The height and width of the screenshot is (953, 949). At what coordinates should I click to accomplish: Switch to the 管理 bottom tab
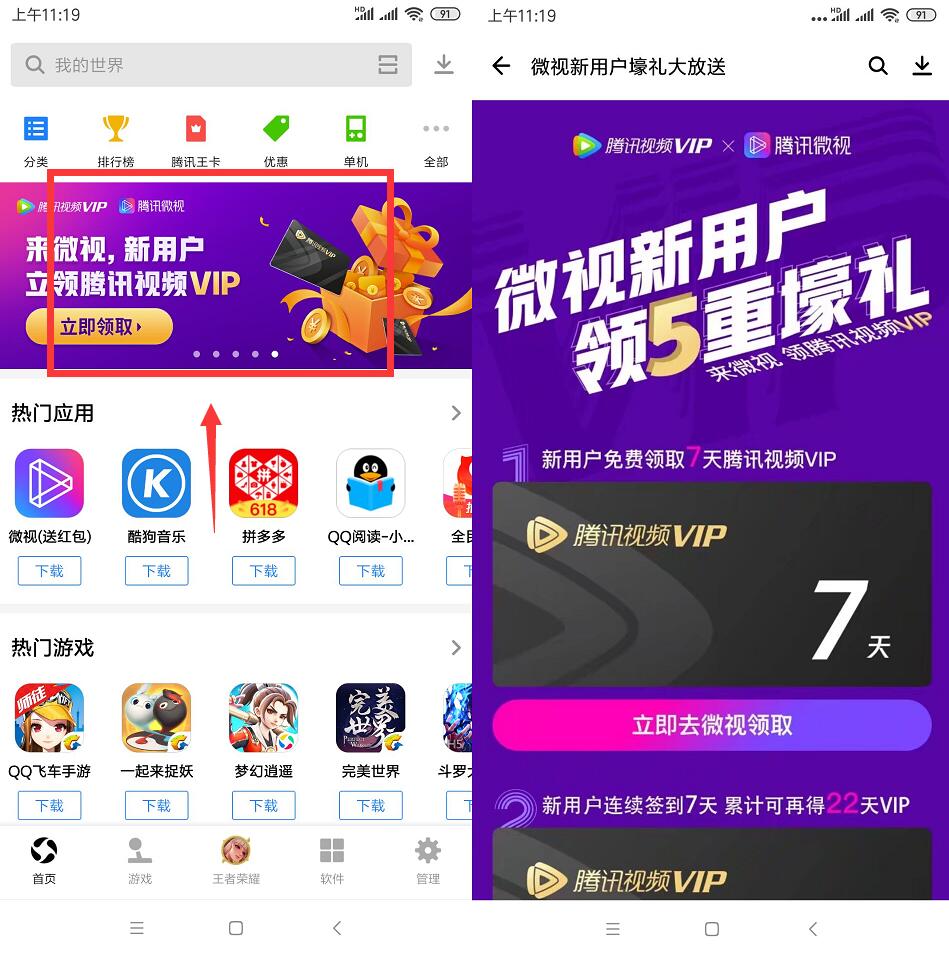pos(428,861)
